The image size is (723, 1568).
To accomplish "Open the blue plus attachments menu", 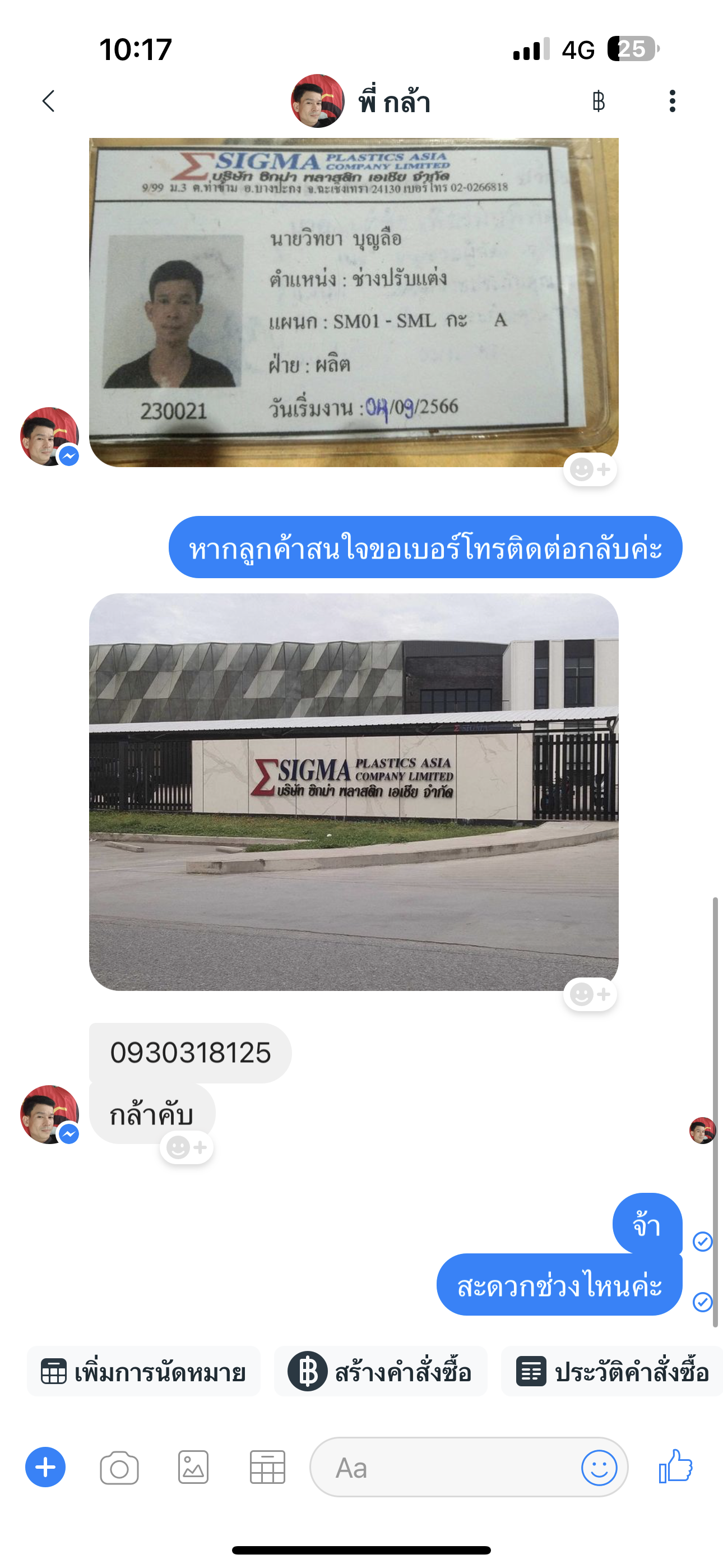I will (x=45, y=1468).
